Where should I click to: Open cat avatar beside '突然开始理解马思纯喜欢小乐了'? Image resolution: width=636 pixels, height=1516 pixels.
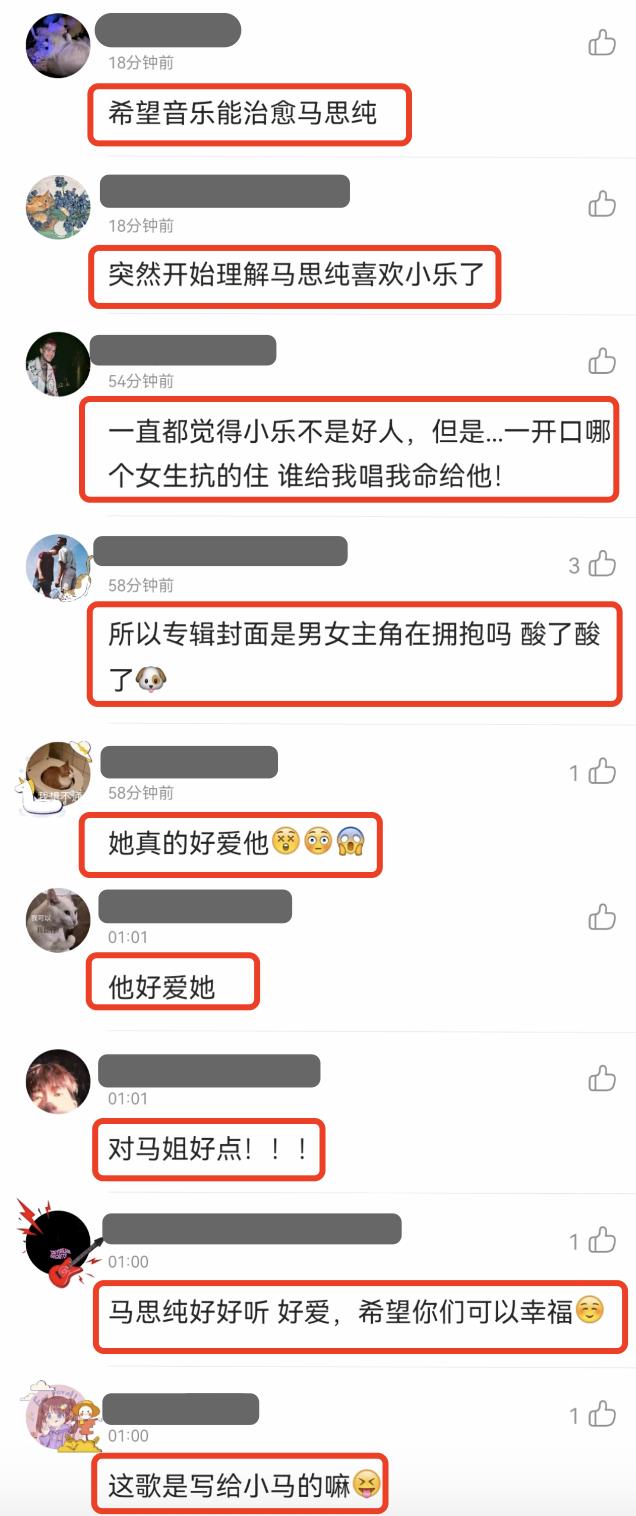pyautogui.click(x=58, y=207)
